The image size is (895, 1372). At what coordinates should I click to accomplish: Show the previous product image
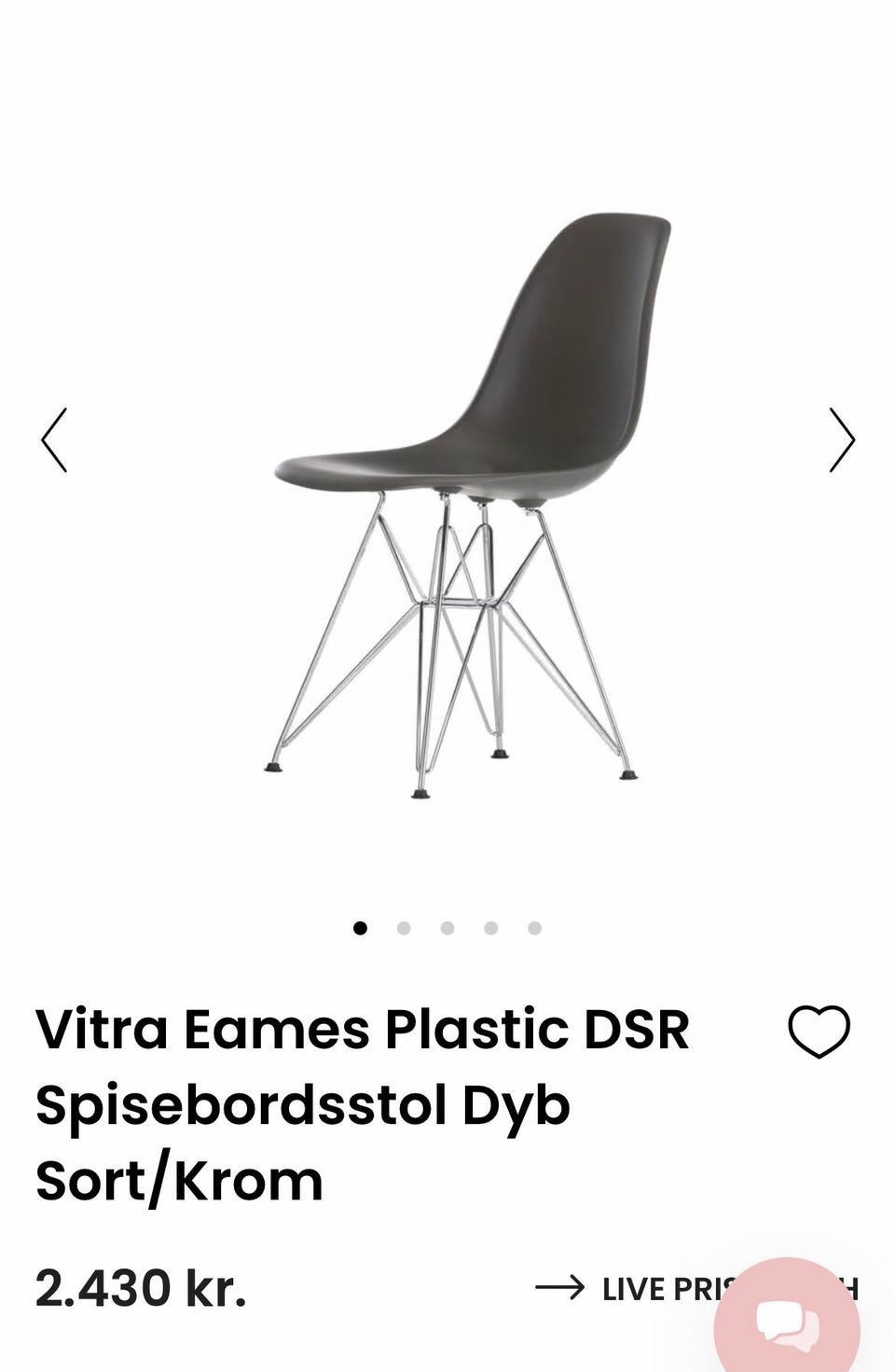pyautogui.click(x=54, y=439)
